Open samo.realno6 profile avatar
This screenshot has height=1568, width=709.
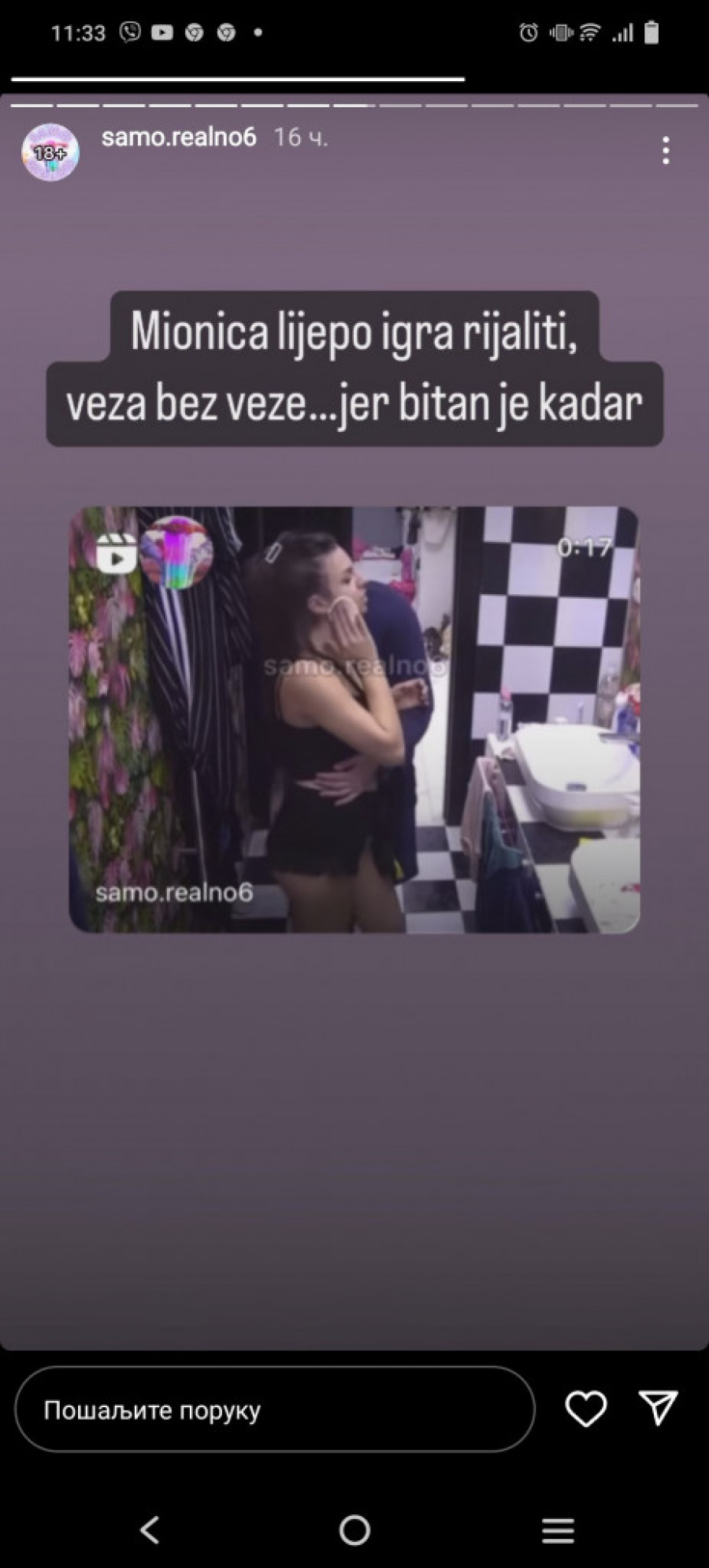point(50,152)
